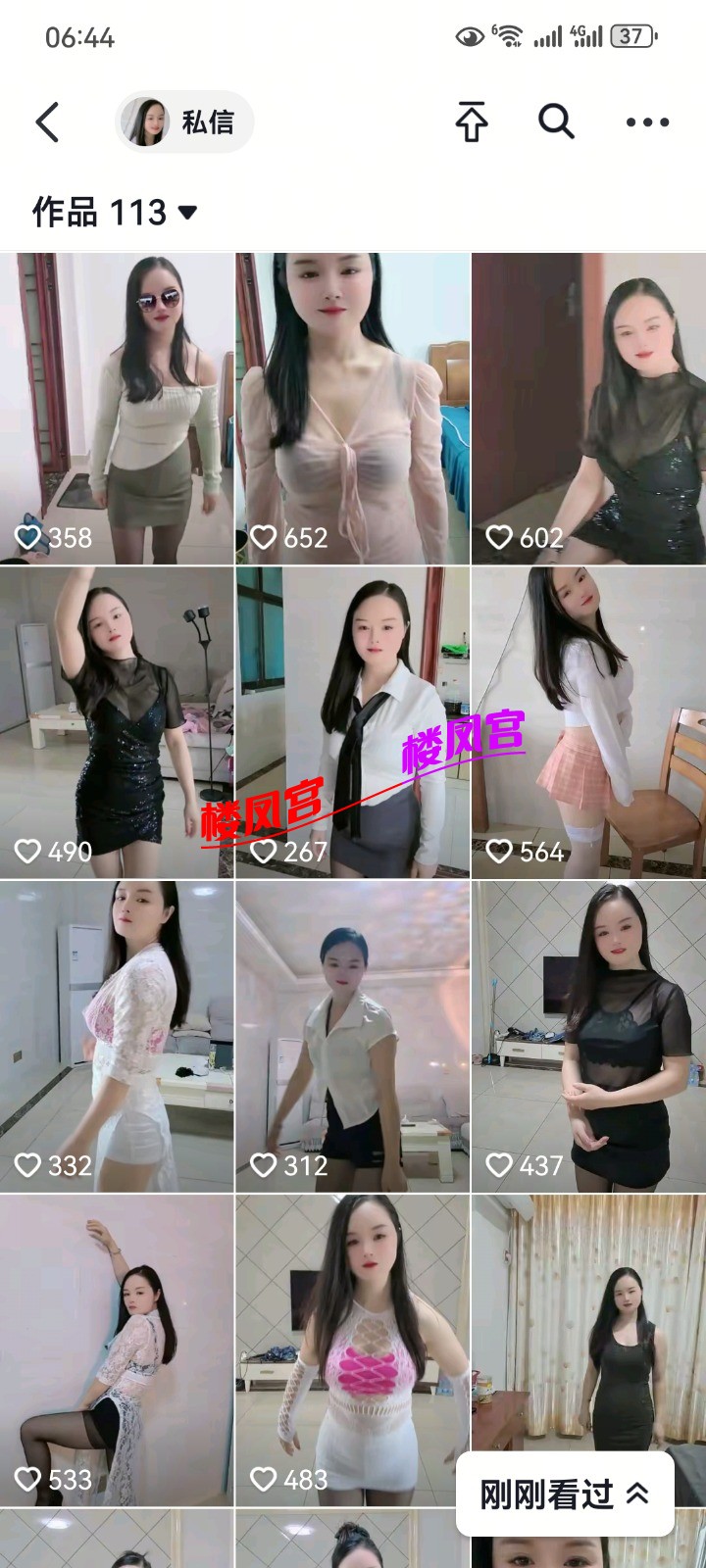Open the video with 652 likes

pyautogui.click(x=352, y=408)
